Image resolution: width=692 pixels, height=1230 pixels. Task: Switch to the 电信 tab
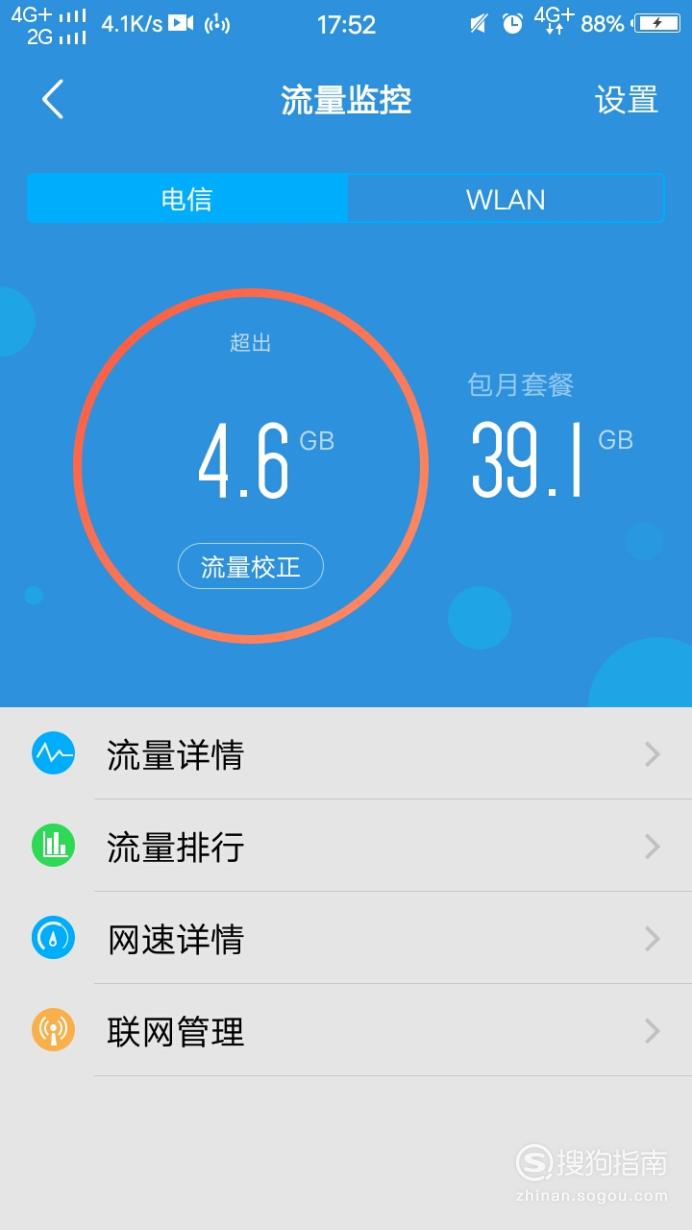click(x=187, y=198)
